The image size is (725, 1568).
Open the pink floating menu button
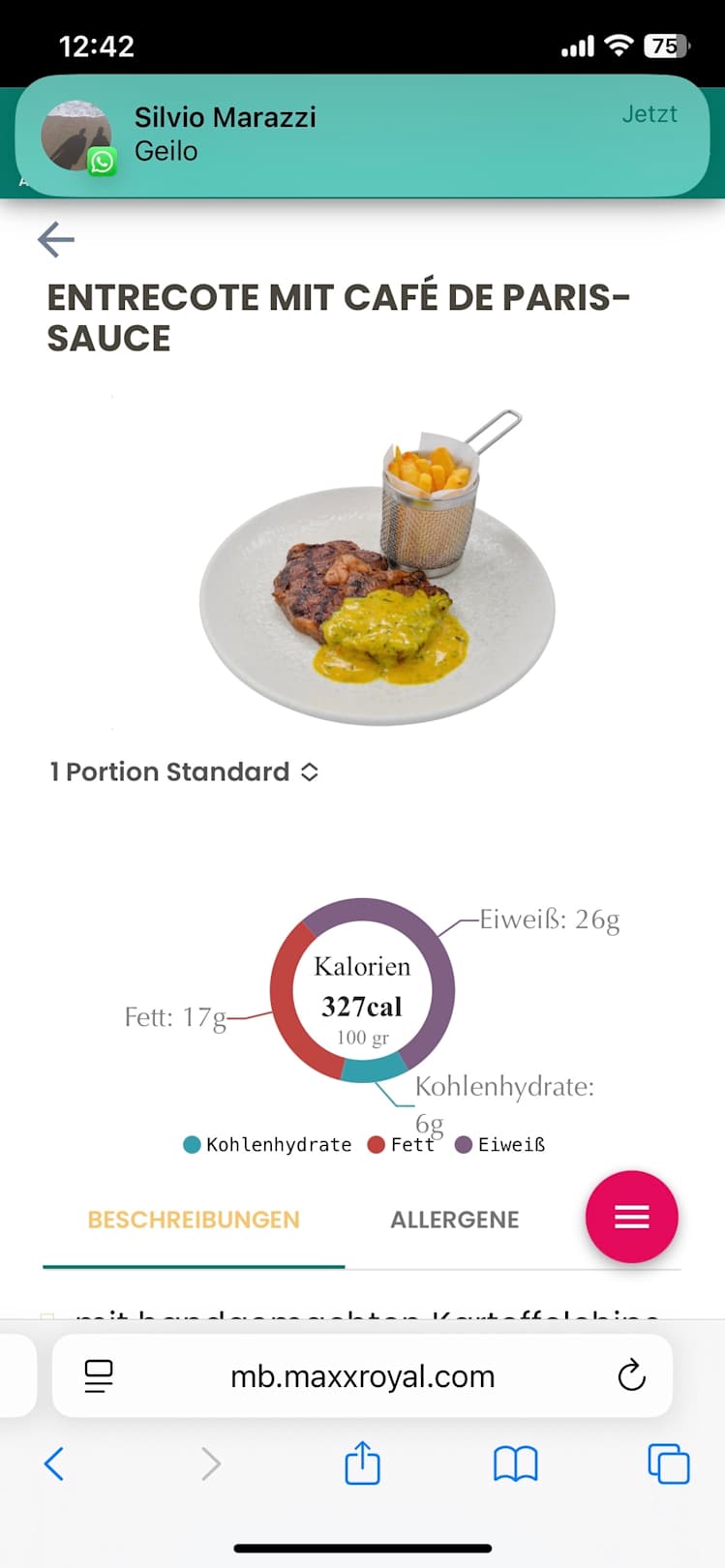point(631,1217)
